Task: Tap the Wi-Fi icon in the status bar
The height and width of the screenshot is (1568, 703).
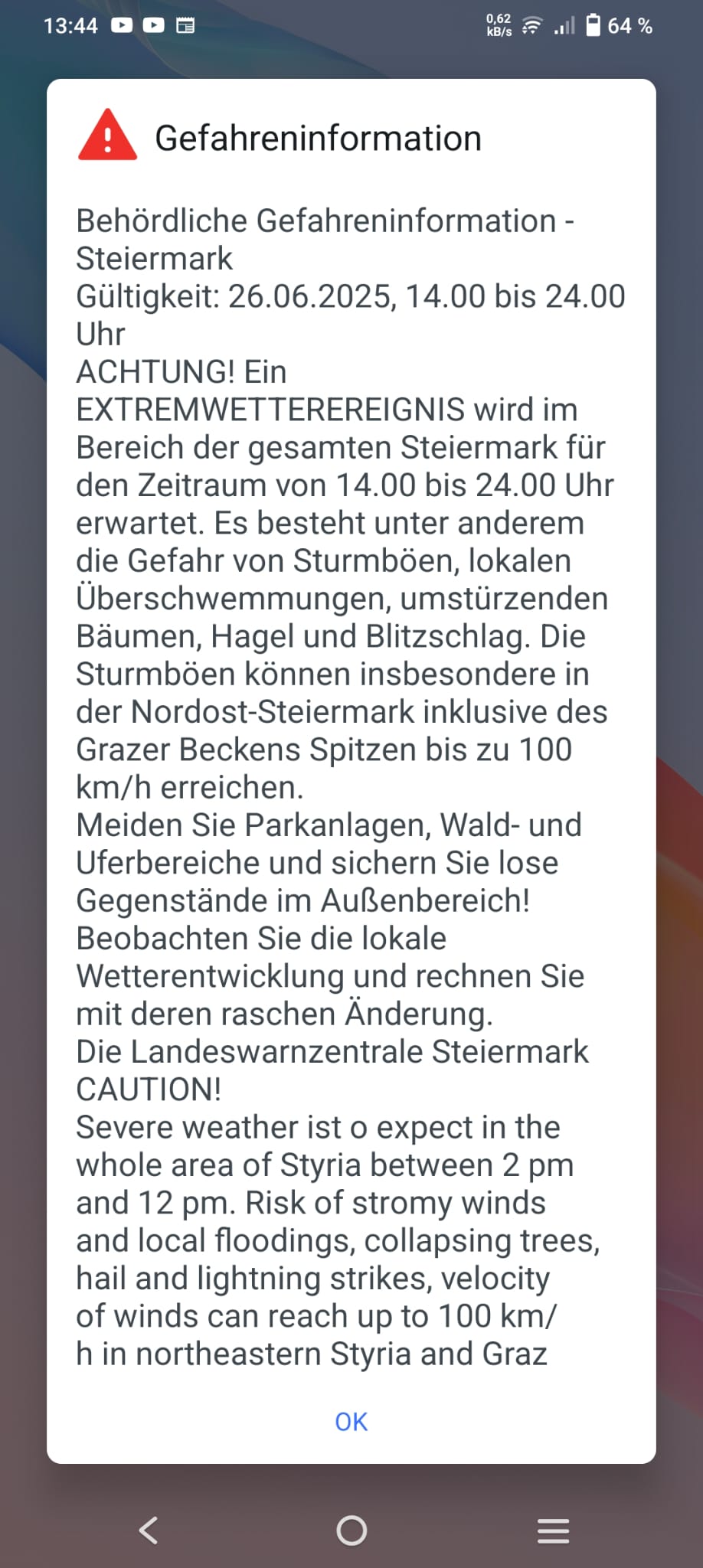Action: (530, 24)
